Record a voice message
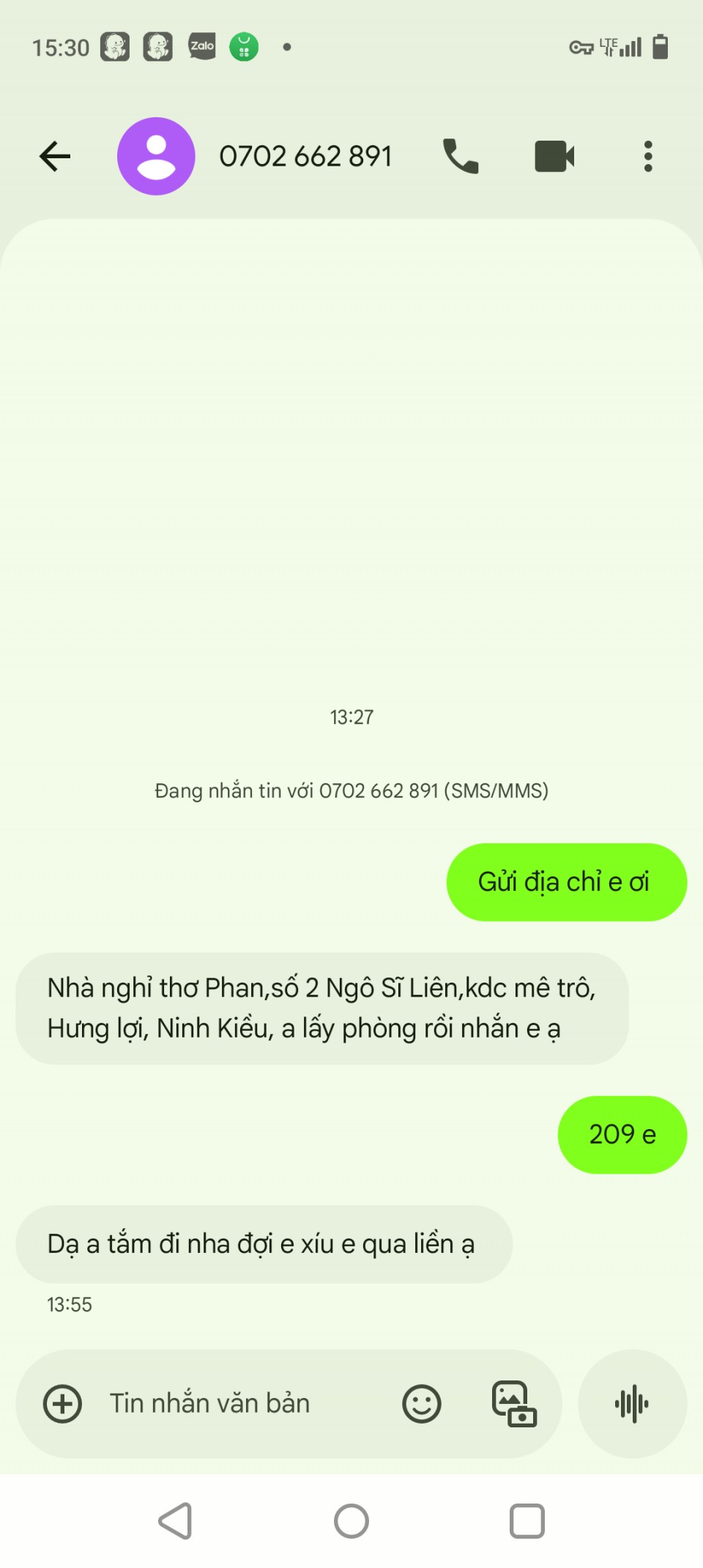This screenshot has height=1568, width=703. 632,1404
